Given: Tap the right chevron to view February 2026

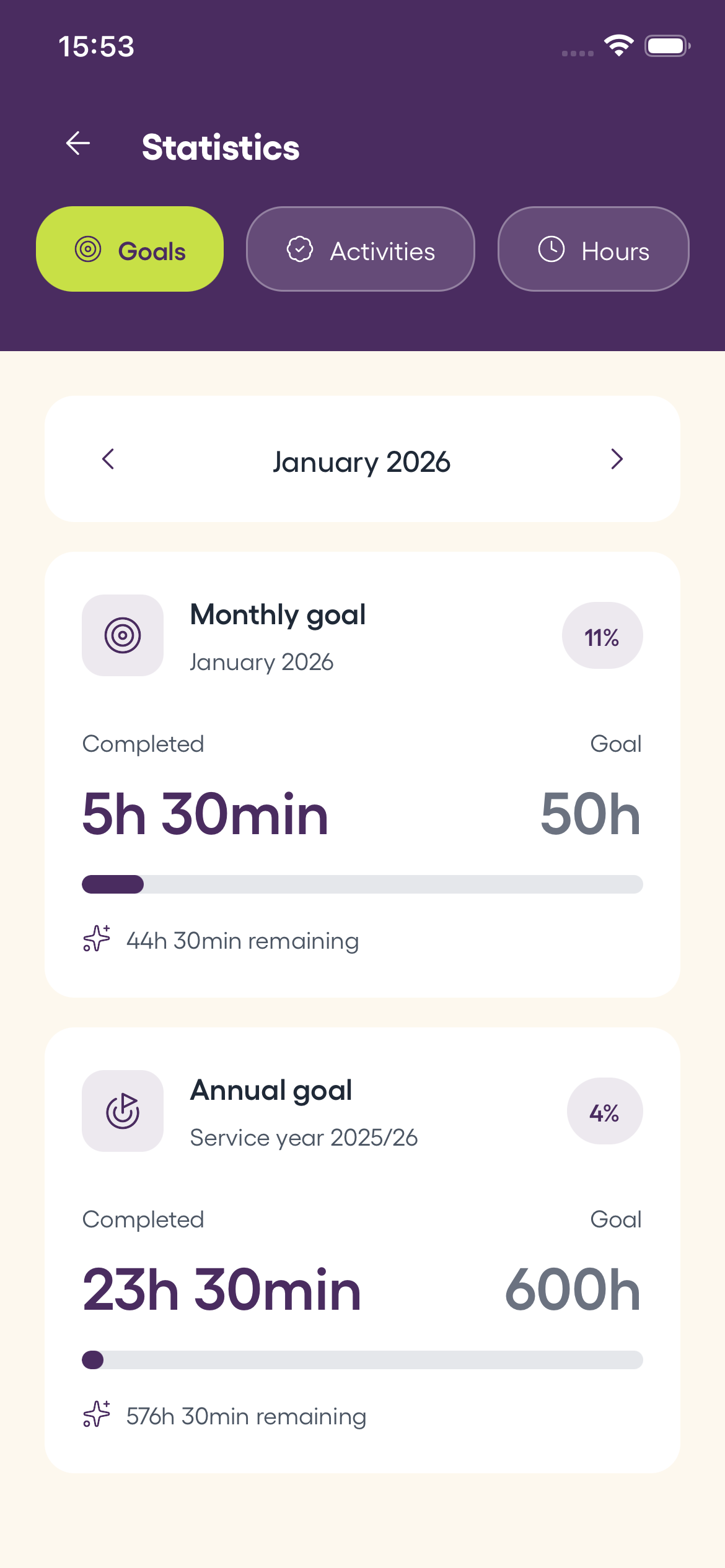Looking at the screenshot, I should tap(617, 460).
